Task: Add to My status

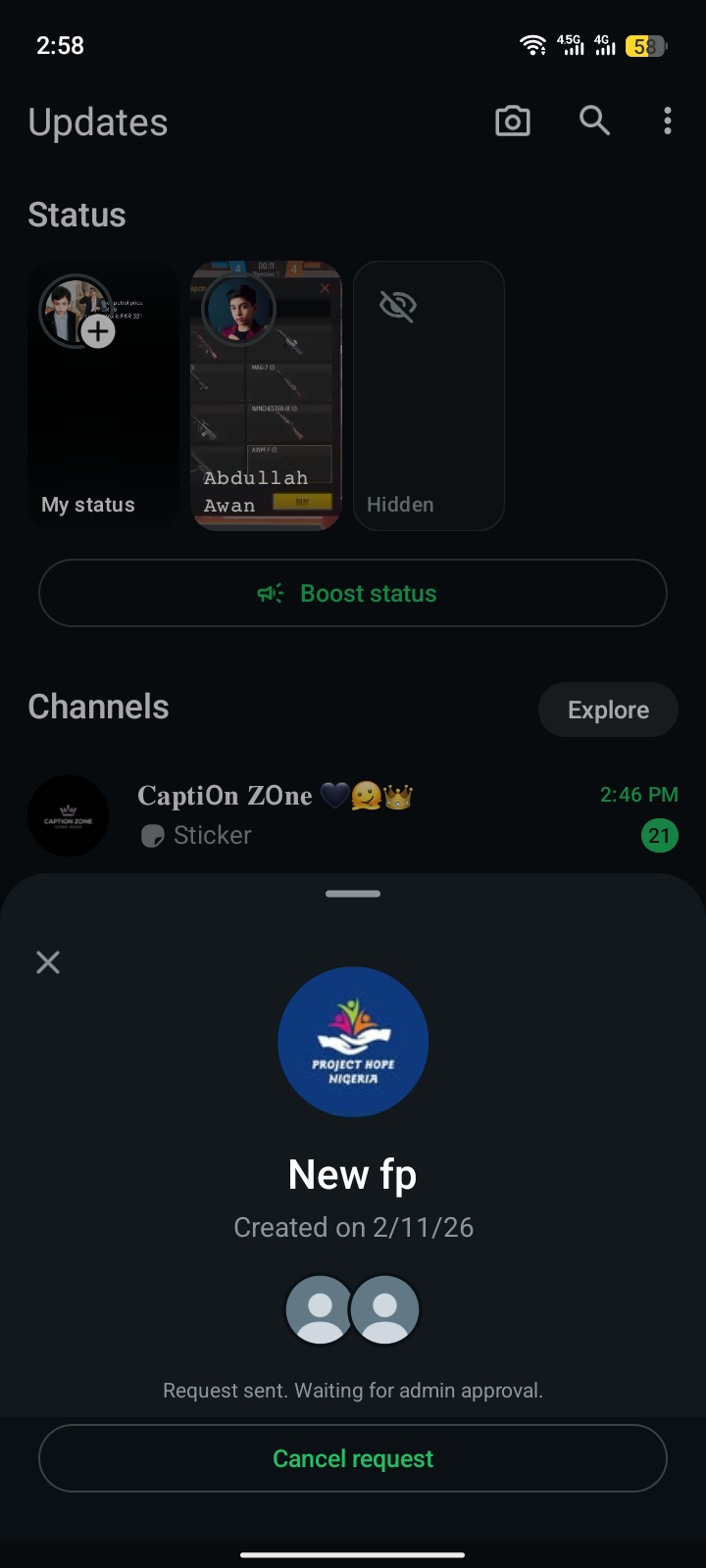Action: 98,332
